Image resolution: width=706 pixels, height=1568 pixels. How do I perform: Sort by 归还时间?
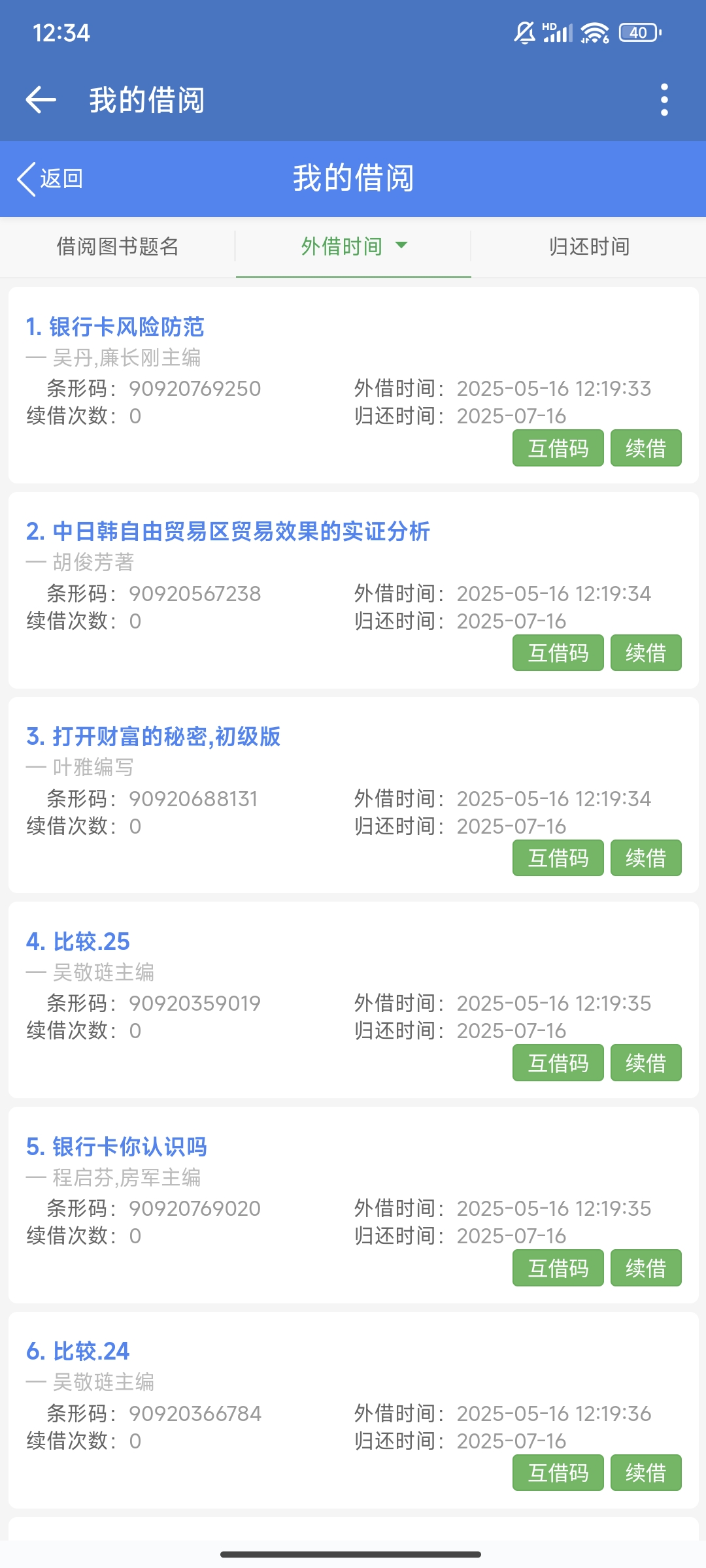[588, 246]
